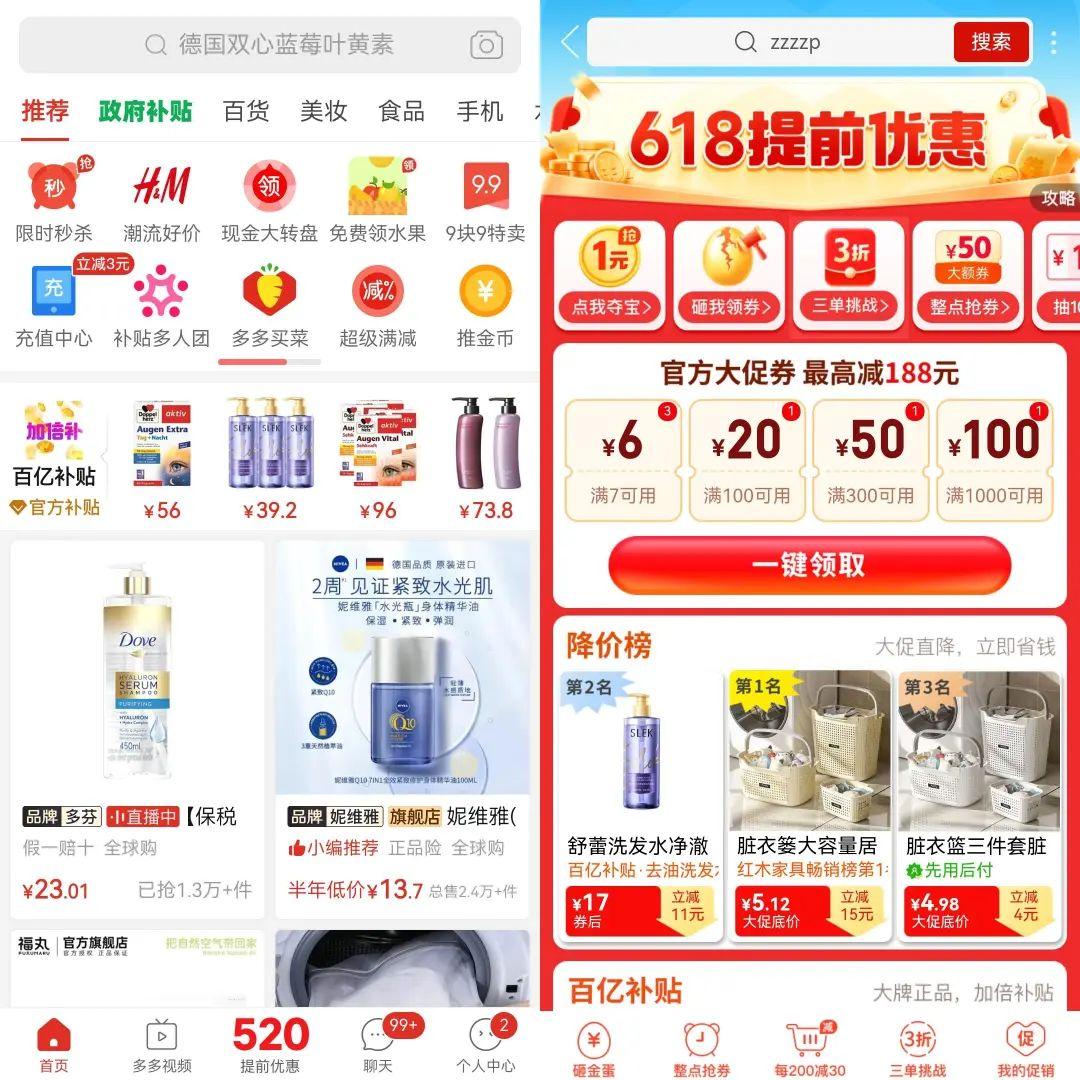This screenshot has width=1080, height=1080.
Task: Open the camera search icon
Action: point(487,45)
